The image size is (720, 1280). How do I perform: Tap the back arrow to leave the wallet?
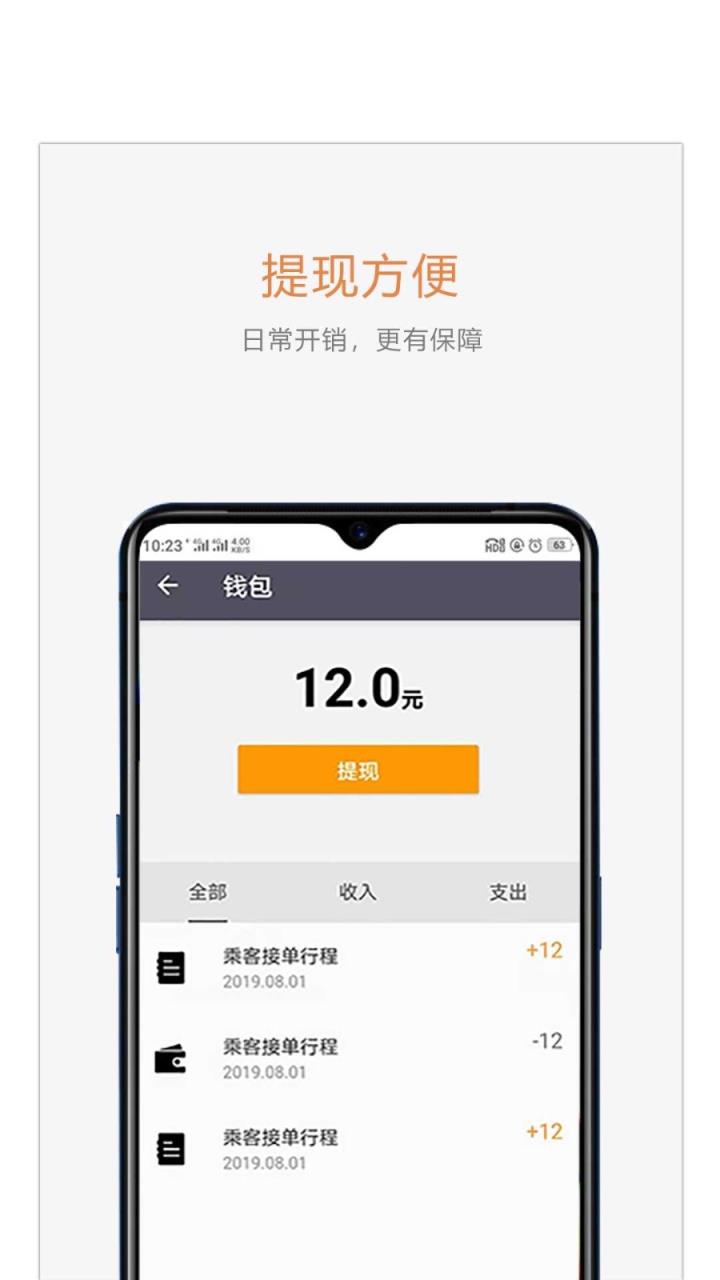click(x=169, y=587)
